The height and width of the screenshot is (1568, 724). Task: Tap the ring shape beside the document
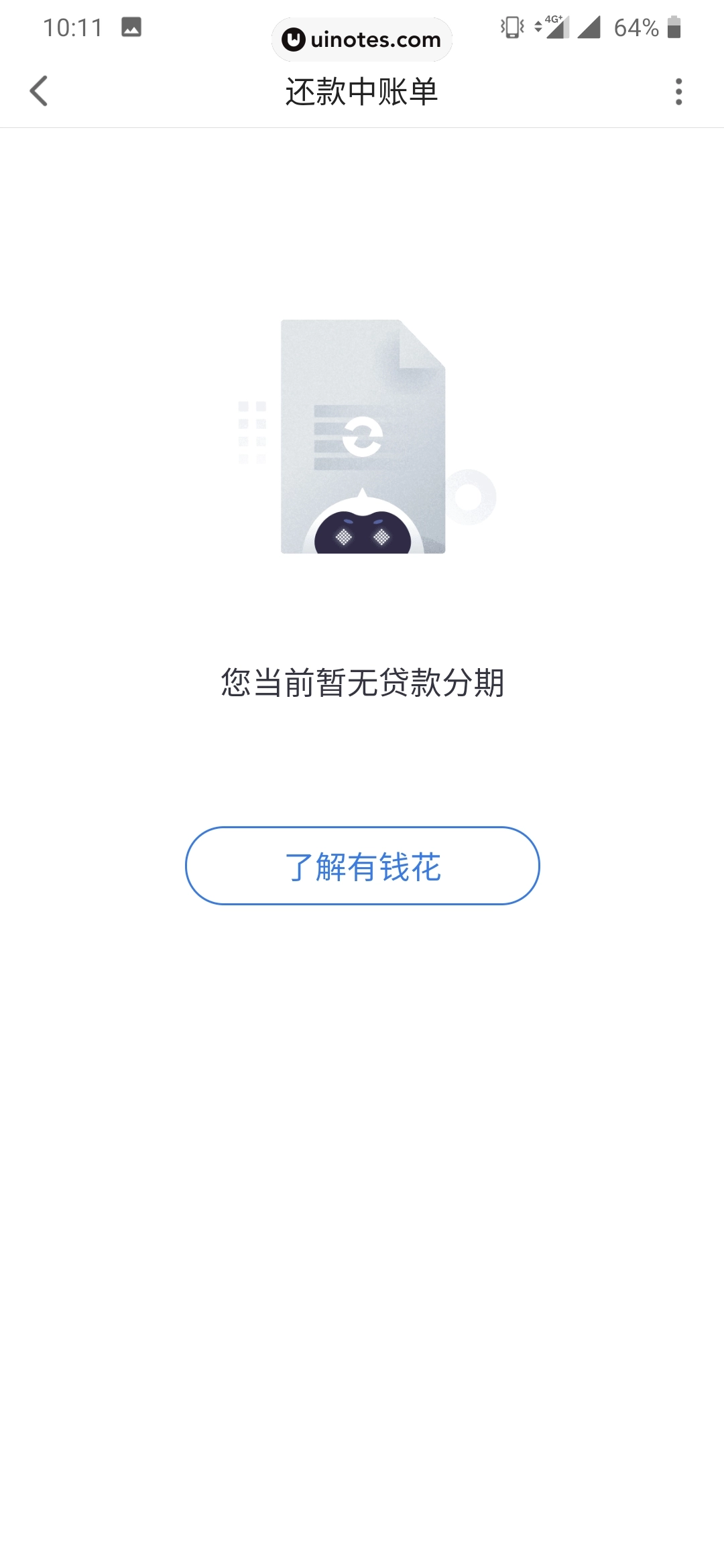click(x=471, y=497)
